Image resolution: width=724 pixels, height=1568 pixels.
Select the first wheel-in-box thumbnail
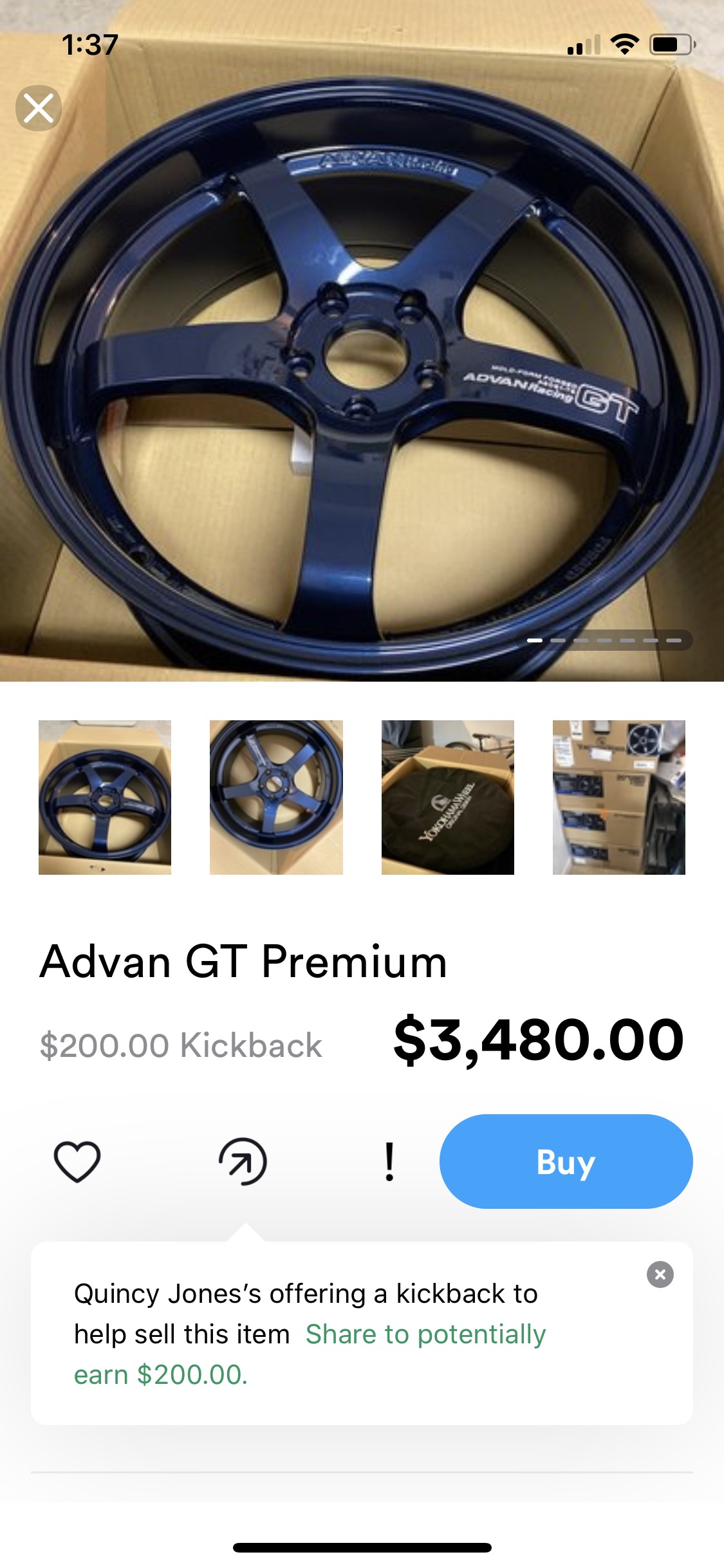[x=105, y=797]
